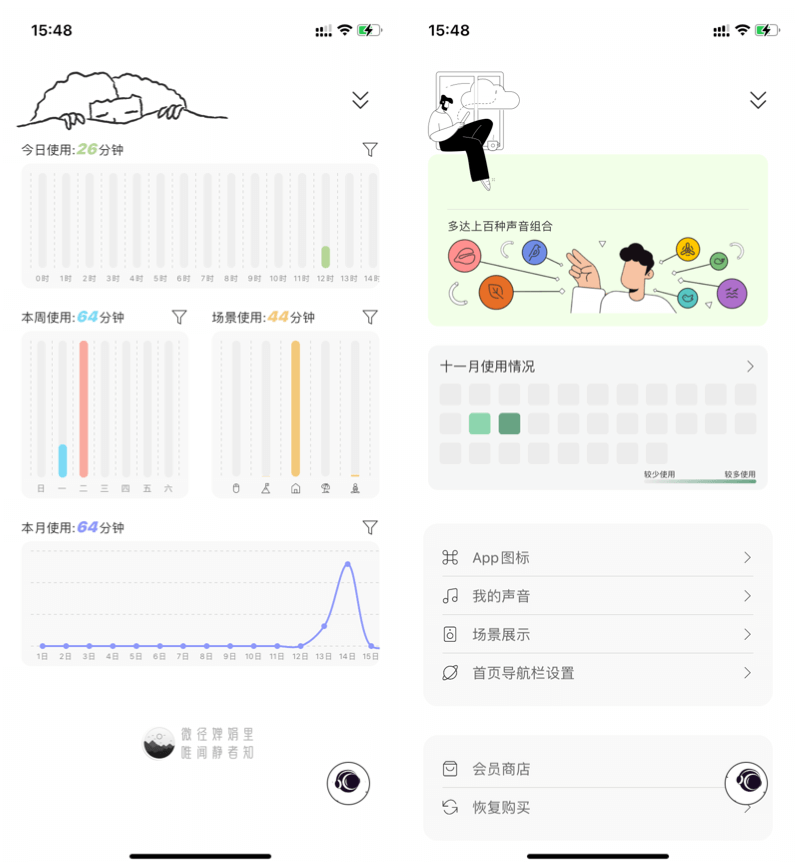Select 恢复购买 to restore purchases

coord(580,807)
